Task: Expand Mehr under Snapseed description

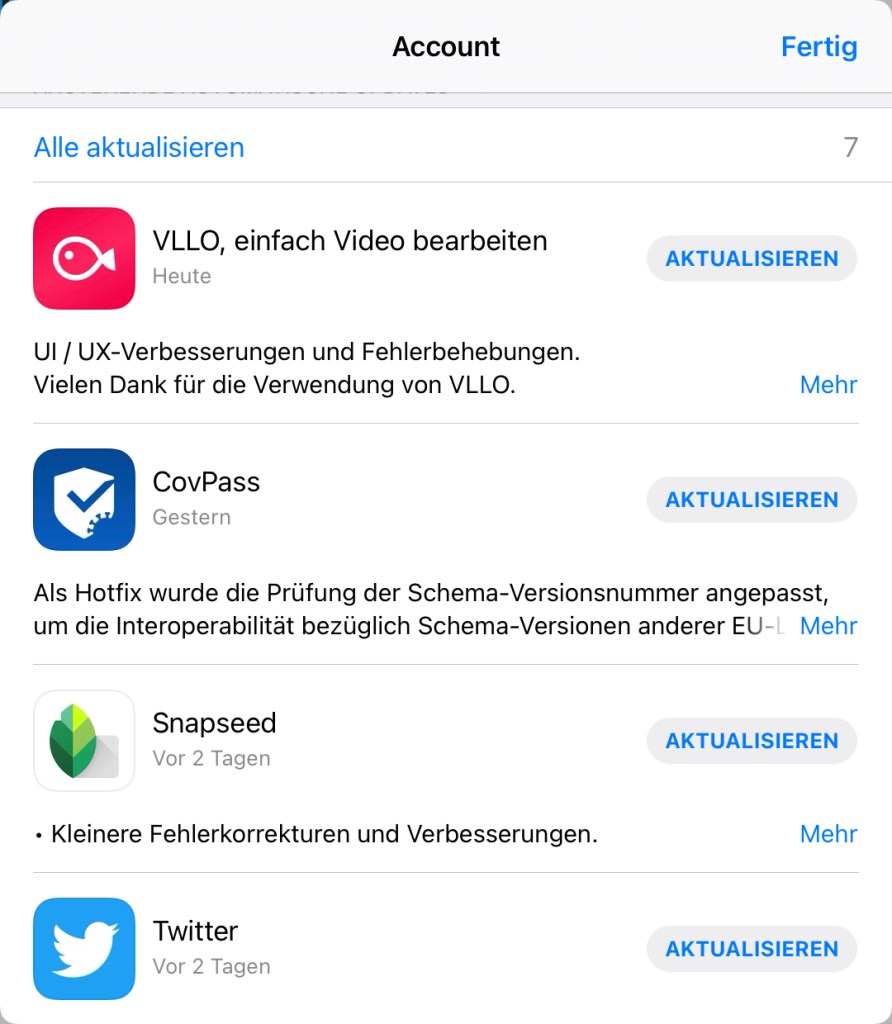Action: click(x=828, y=834)
